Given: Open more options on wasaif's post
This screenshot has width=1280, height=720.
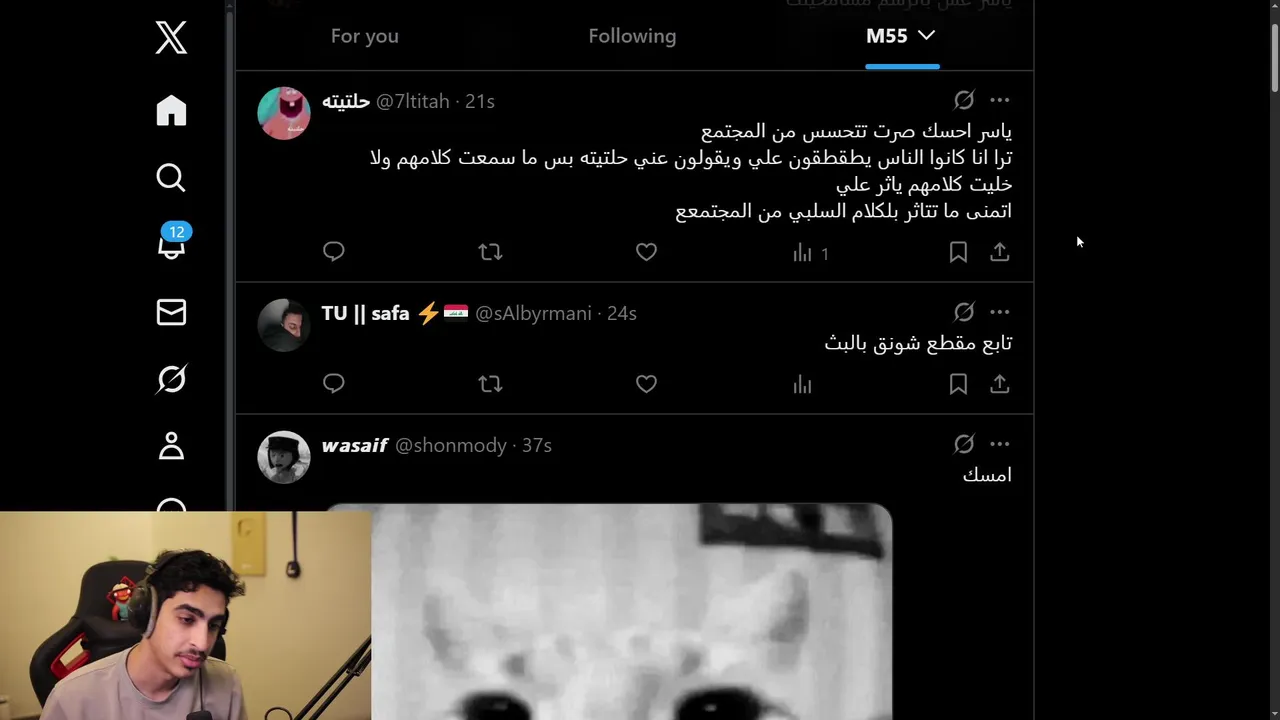Looking at the screenshot, I should [999, 444].
